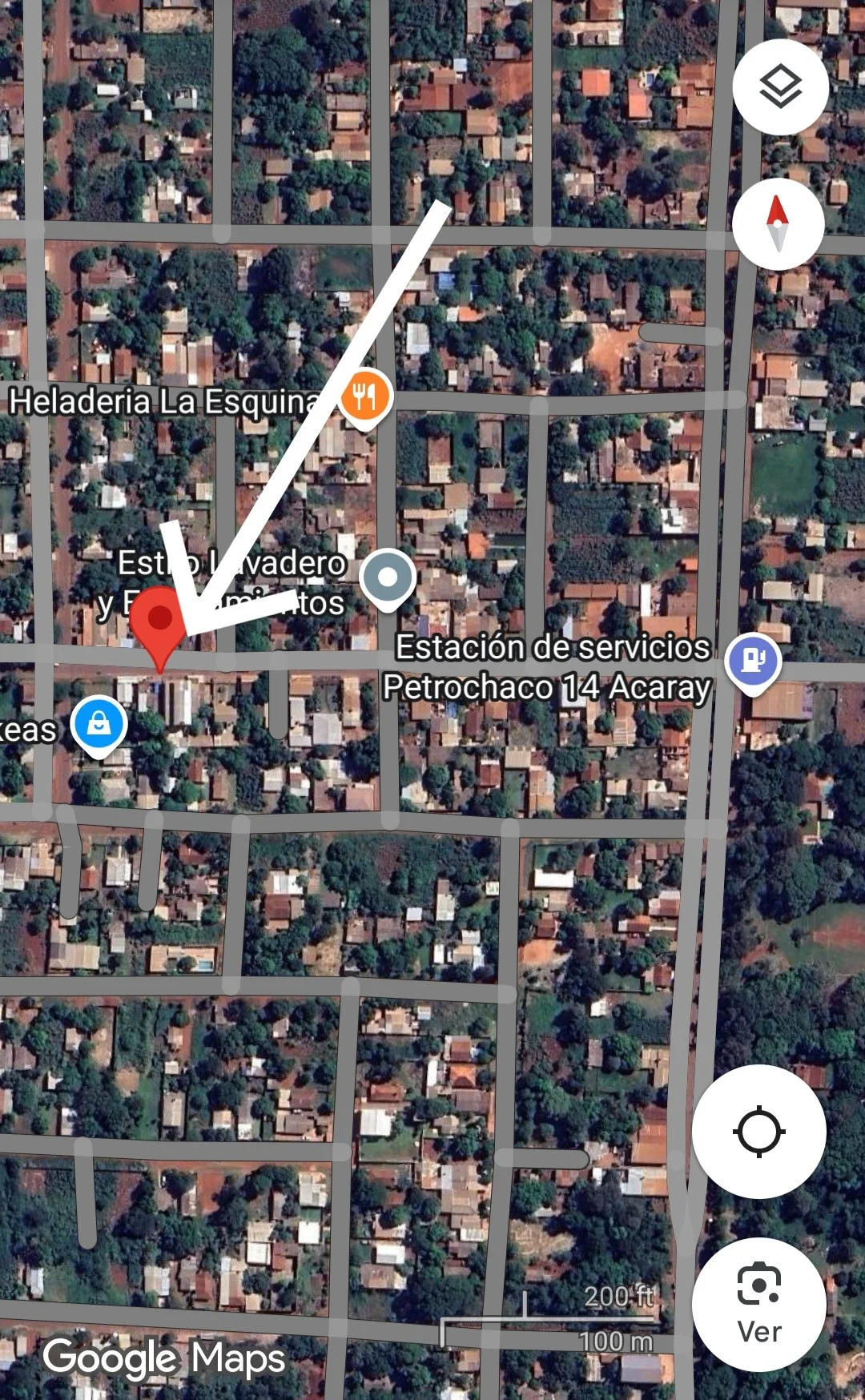Tap the gray Lavadero place marker
The height and width of the screenshot is (1400, 865).
pos(388,577)
